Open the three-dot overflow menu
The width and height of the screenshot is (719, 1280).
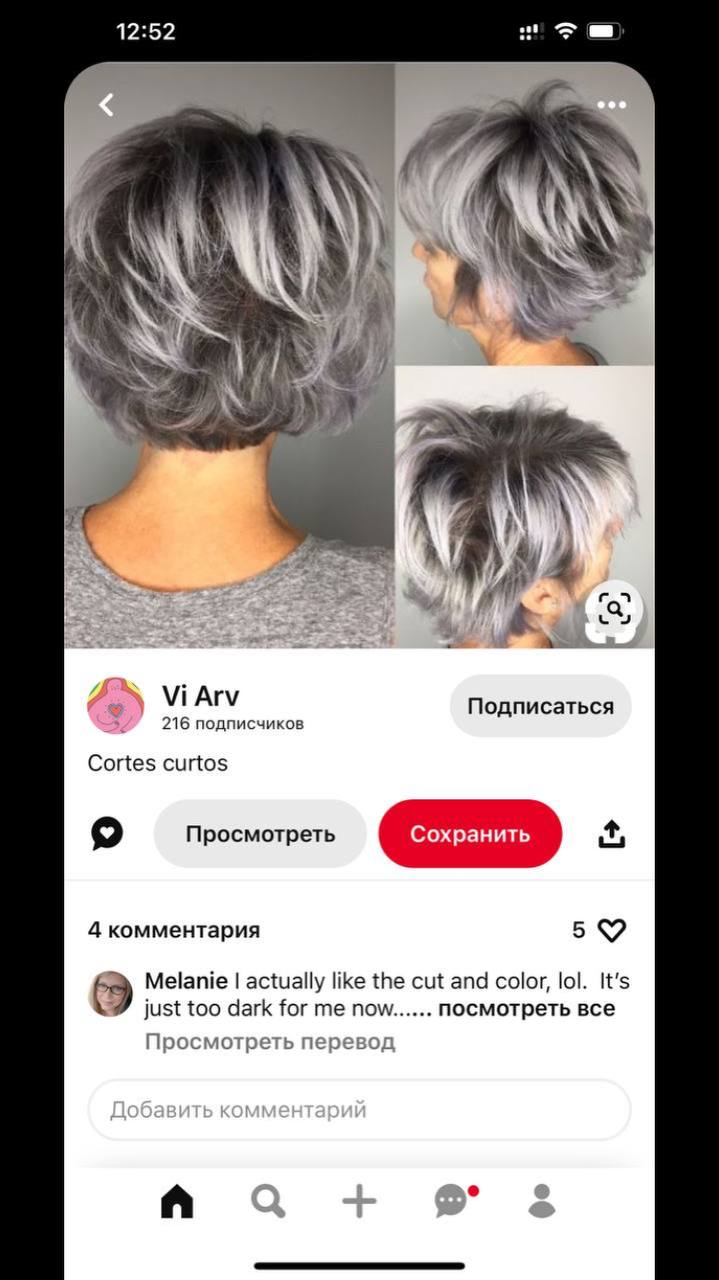(611, 105)
